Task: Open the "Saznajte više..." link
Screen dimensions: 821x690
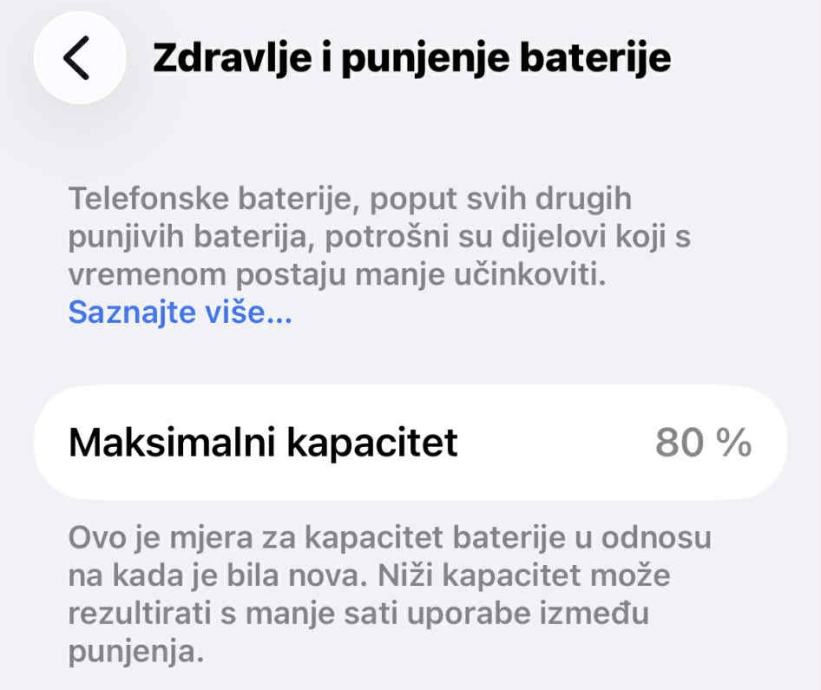Action: pyautogui.click(x=180, y=313)
